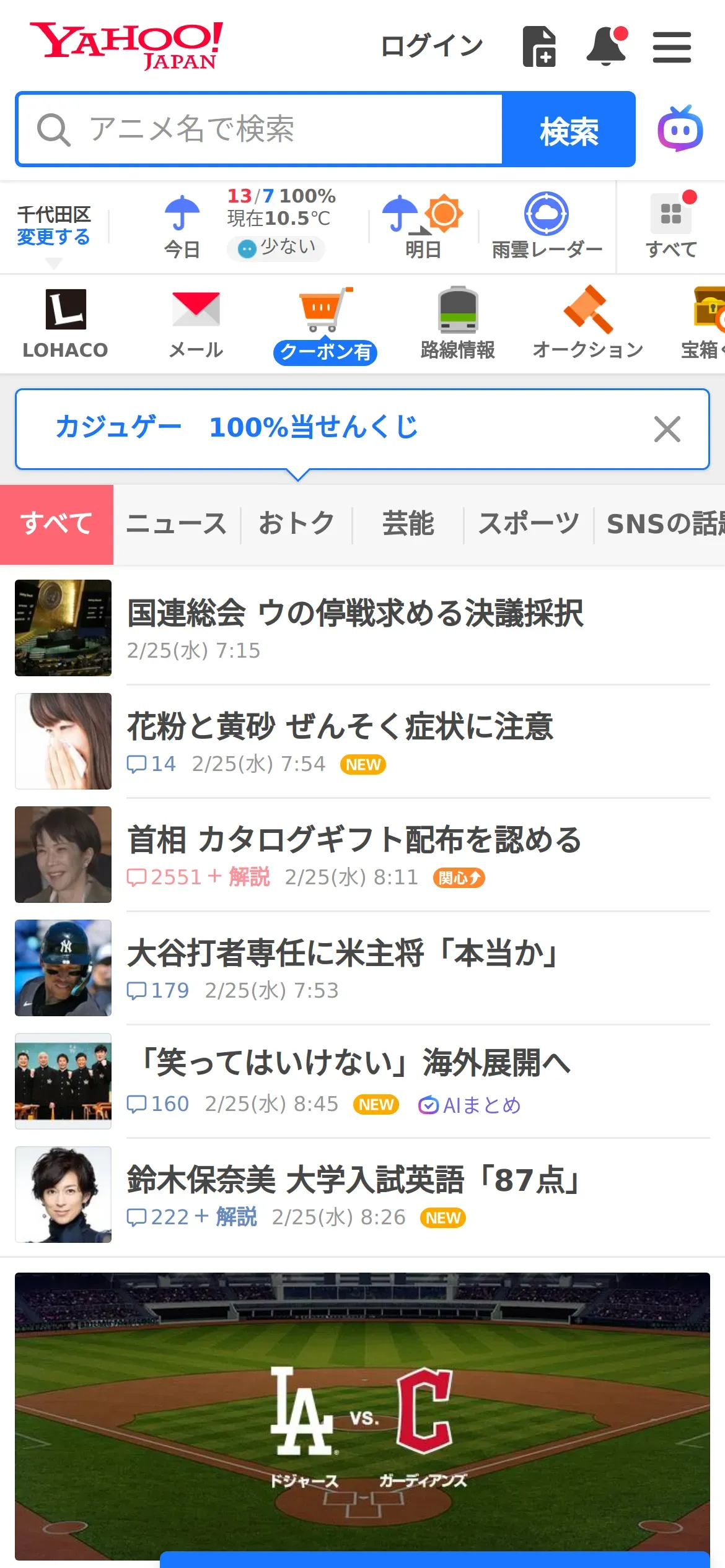Open the notifications bell
The height and width of the screenshot is (1568, 725).
(x=607, y=46)
